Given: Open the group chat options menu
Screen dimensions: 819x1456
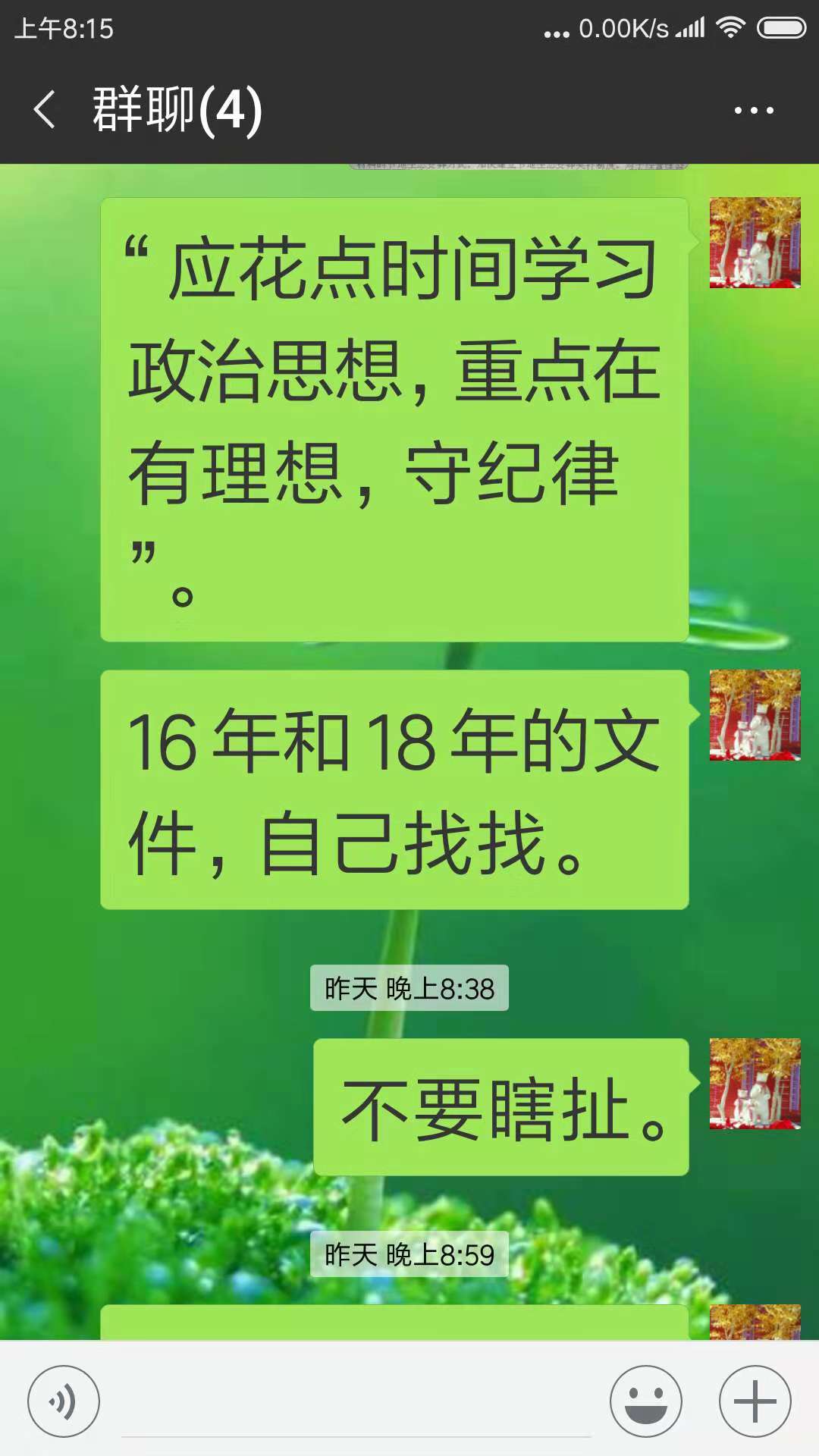Looking at the screenshot, I should (754, 111).
